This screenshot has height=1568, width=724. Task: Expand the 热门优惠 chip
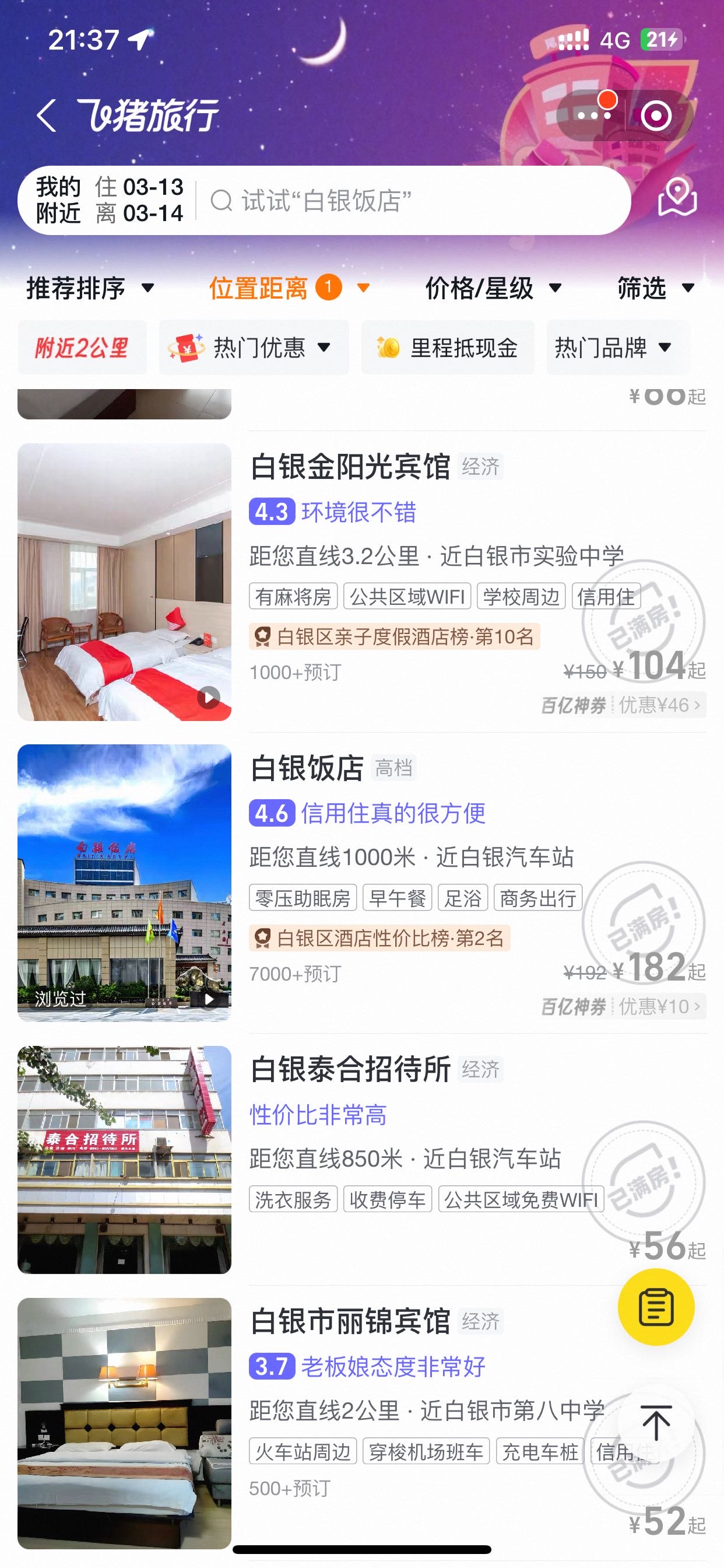[254, 348]
